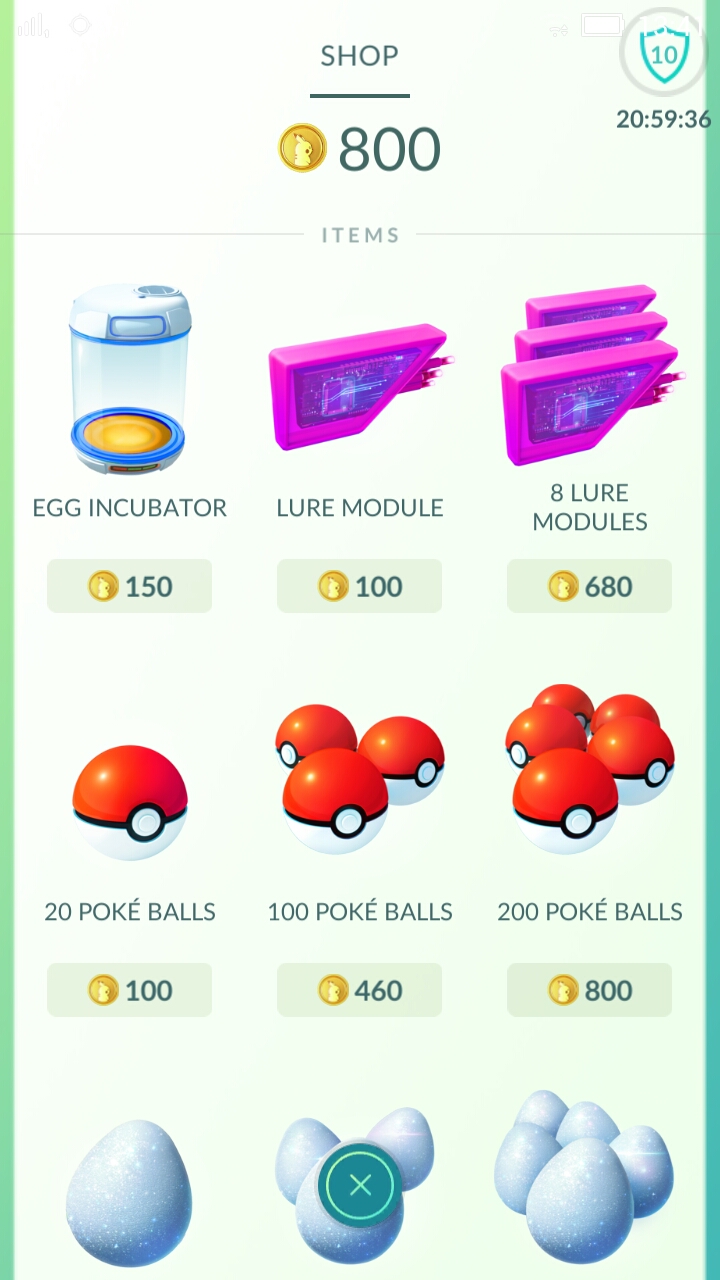Buy 8 Lure Modules for 680 coins

589,586
